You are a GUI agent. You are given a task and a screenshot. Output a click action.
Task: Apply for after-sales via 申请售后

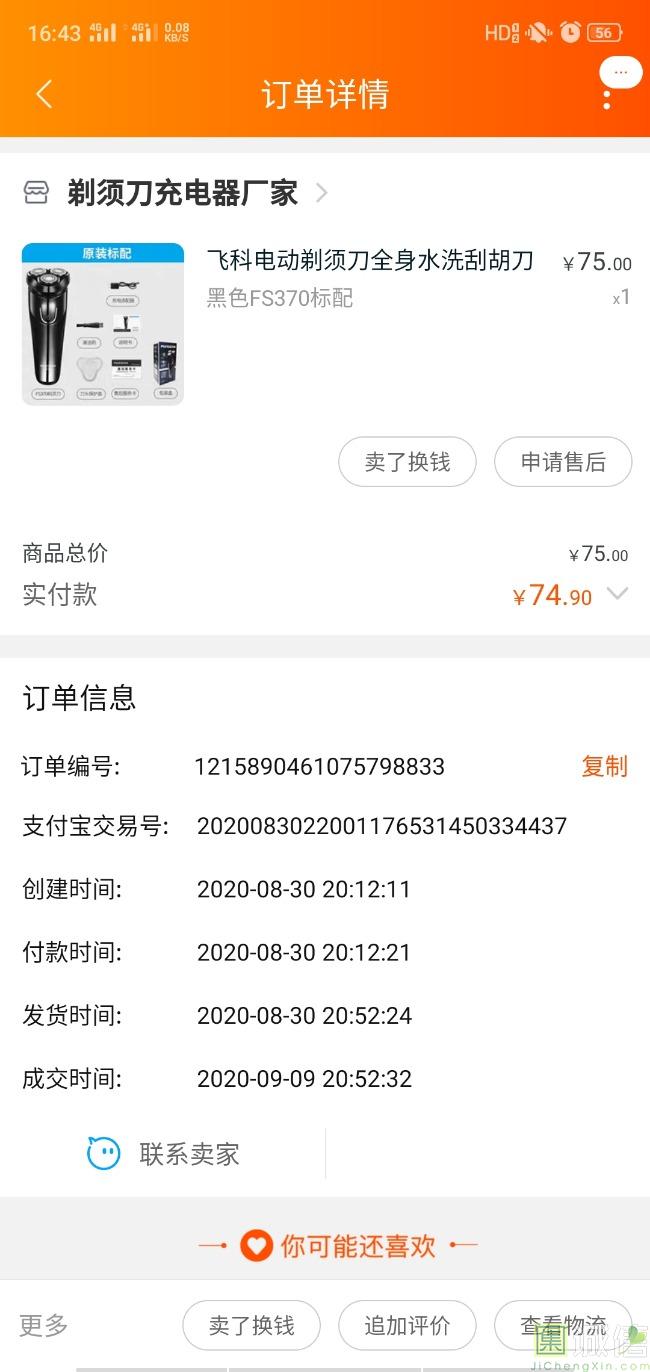[563, 462]
